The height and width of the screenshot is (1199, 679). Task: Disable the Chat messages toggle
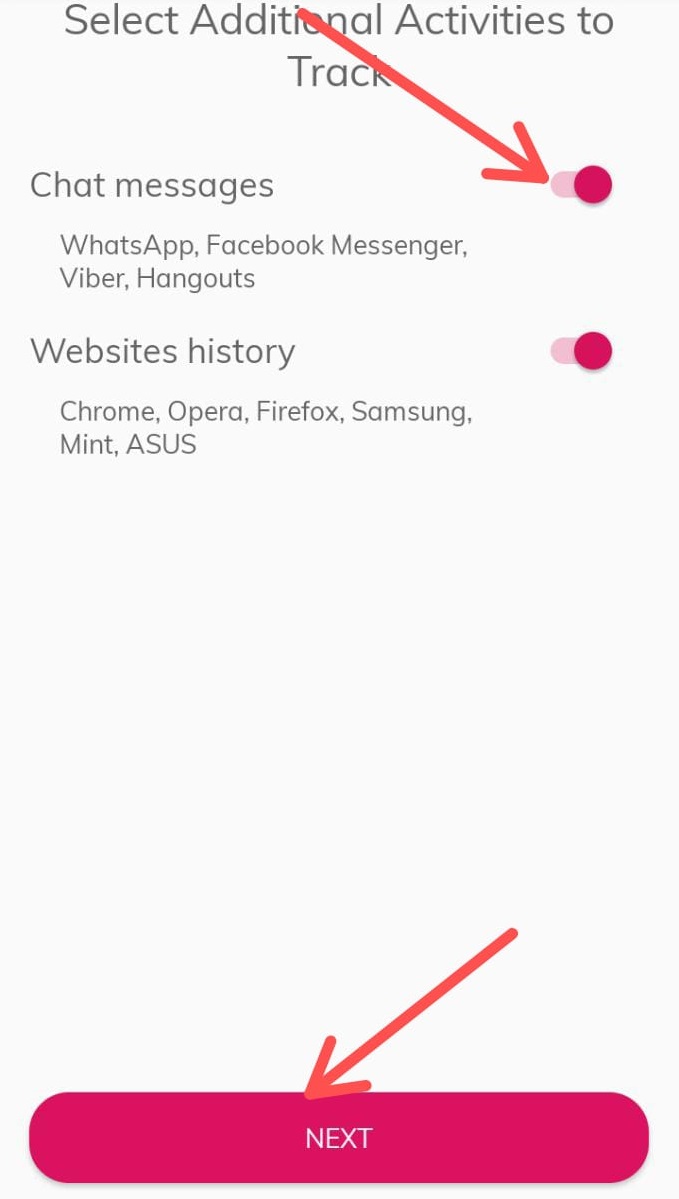tap(582, 184)
